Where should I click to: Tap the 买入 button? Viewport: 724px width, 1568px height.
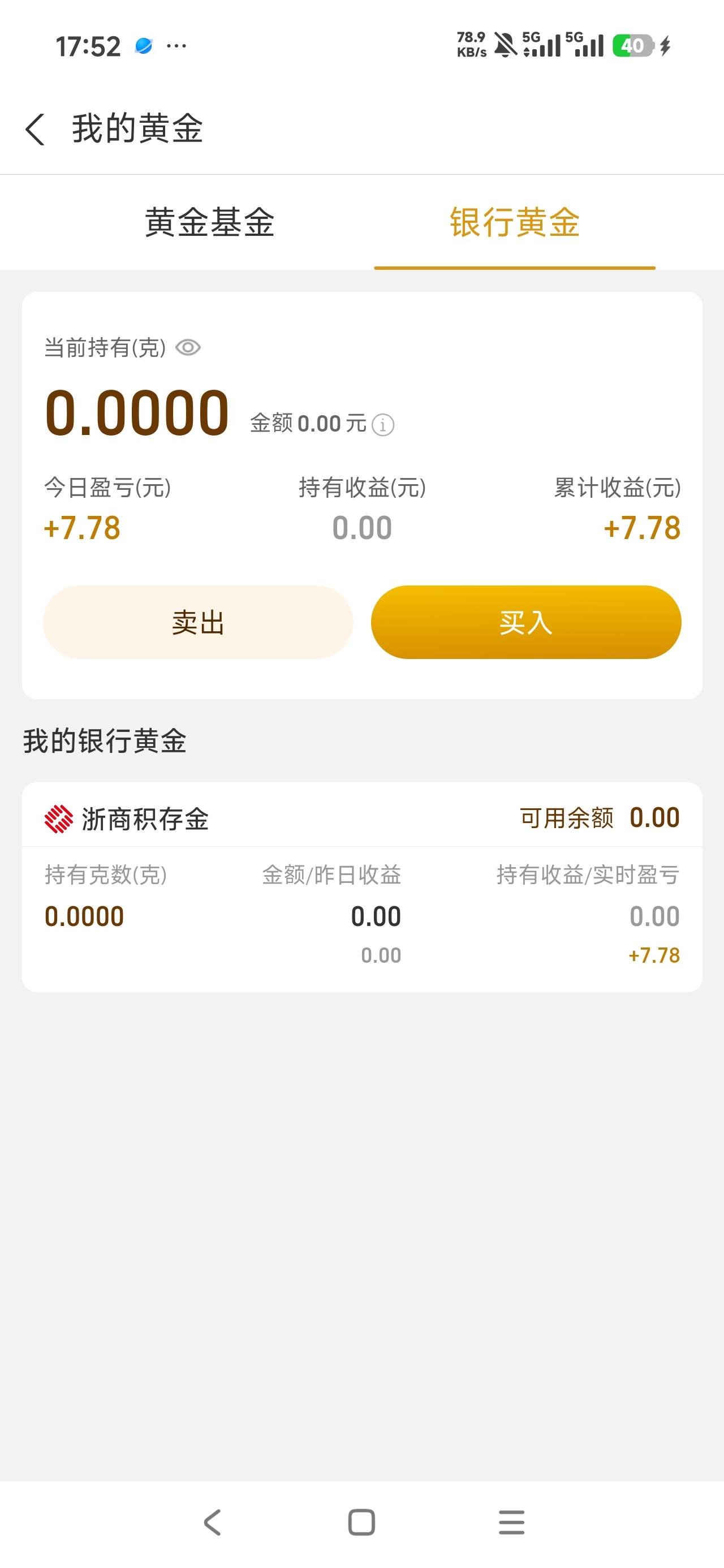pyautogui.click(x=526, y=622)
